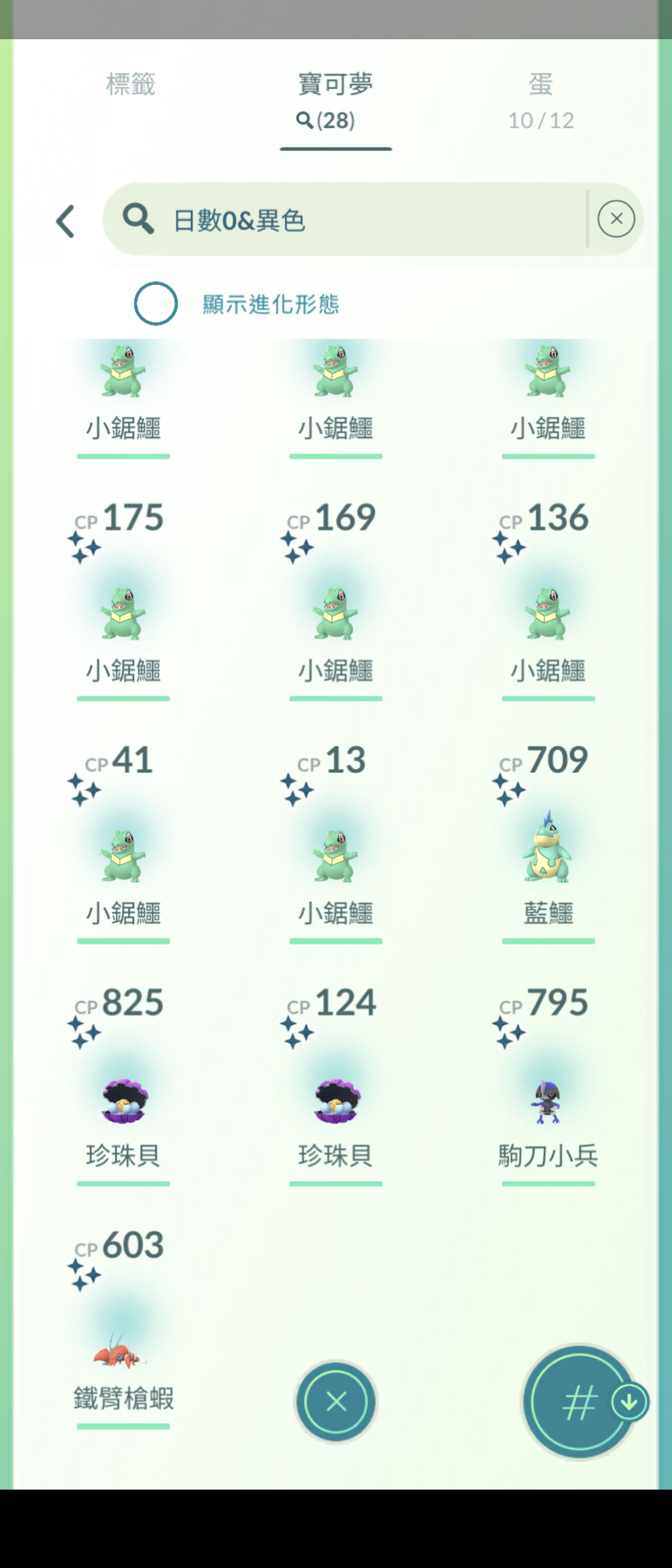Close the Pokémon storage screen

tap(336, 1401)
